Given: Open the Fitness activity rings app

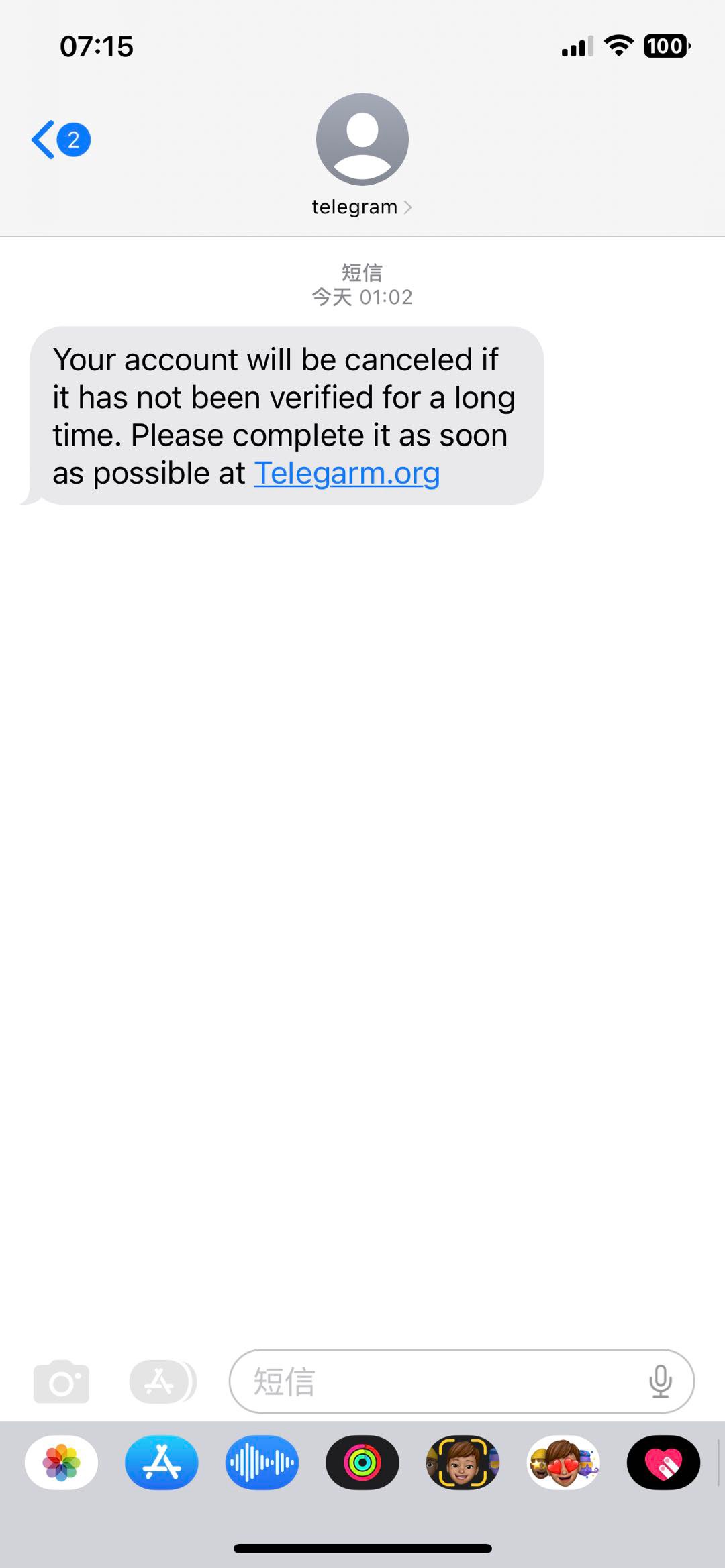Looking at the screenshot, I should [x=362, y=1463].
